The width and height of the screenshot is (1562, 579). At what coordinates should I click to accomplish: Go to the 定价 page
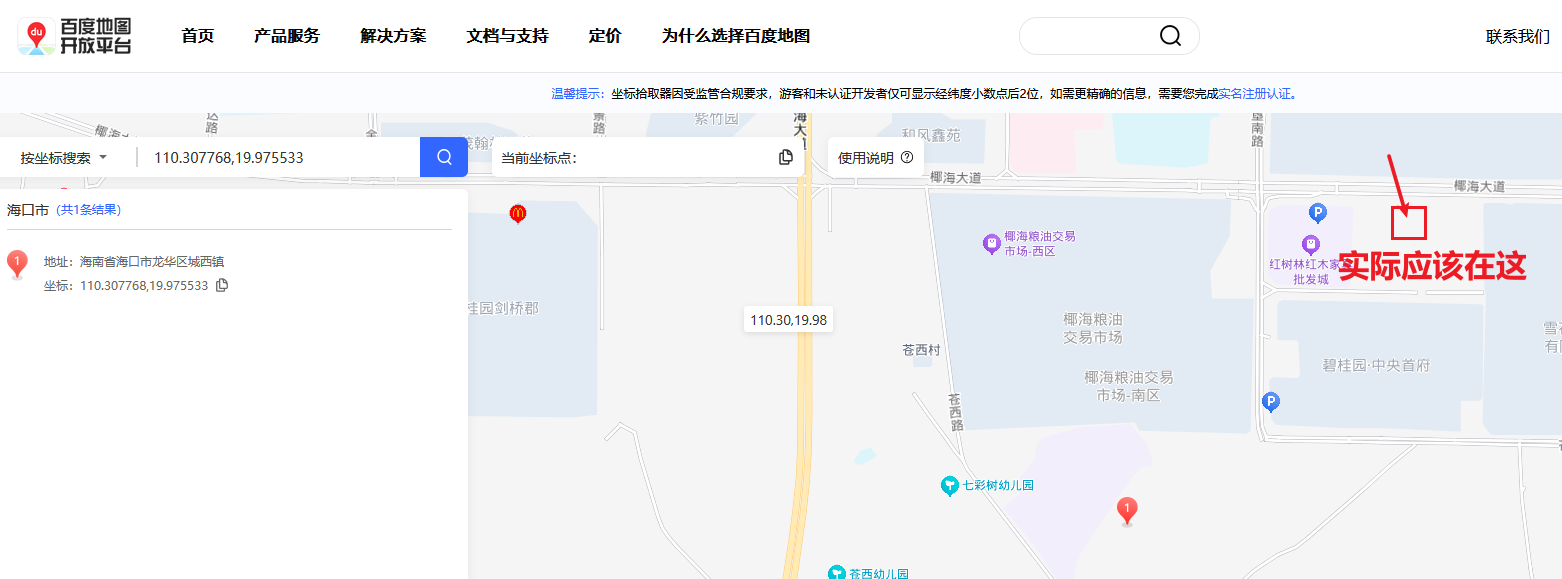(605, 36)
